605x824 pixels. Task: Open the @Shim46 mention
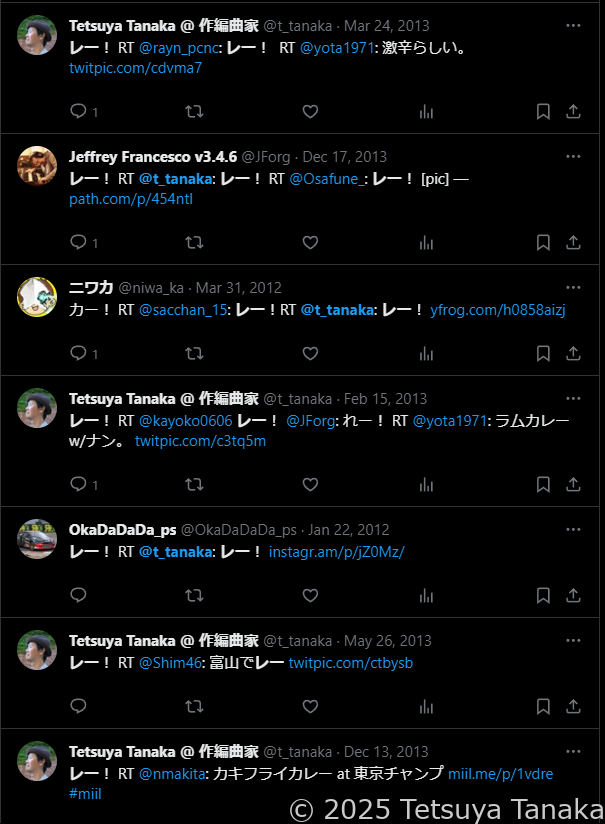coord(171,662)
